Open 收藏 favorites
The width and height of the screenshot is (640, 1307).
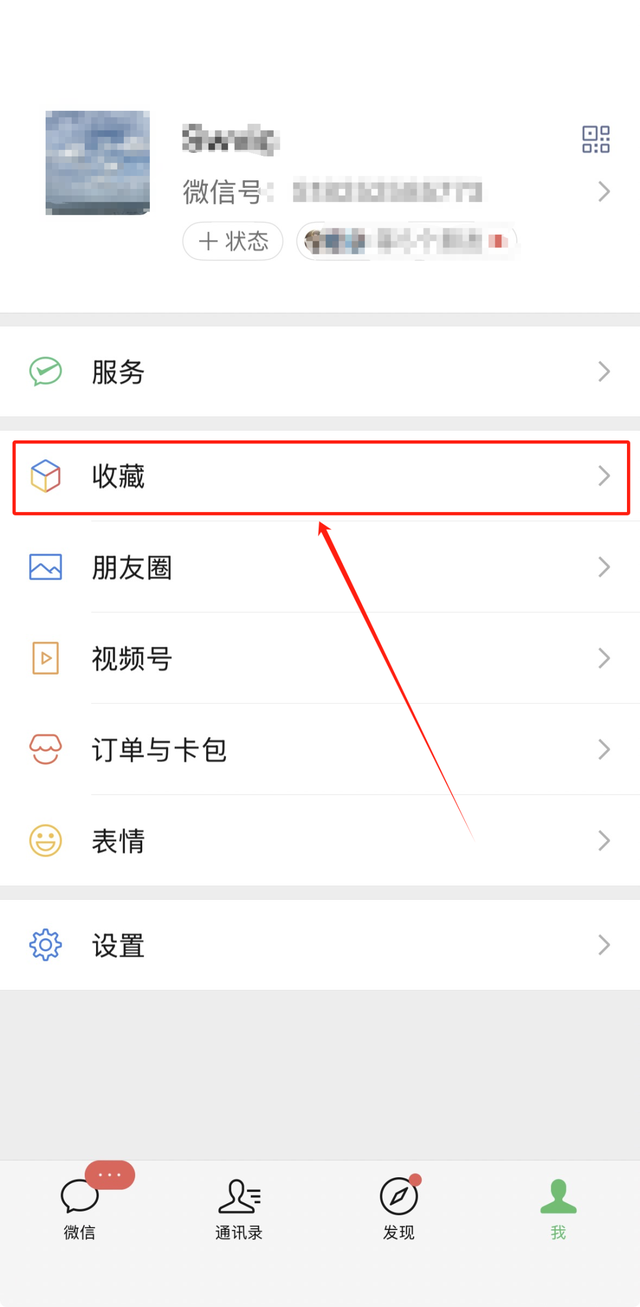[x=320, y=477]
